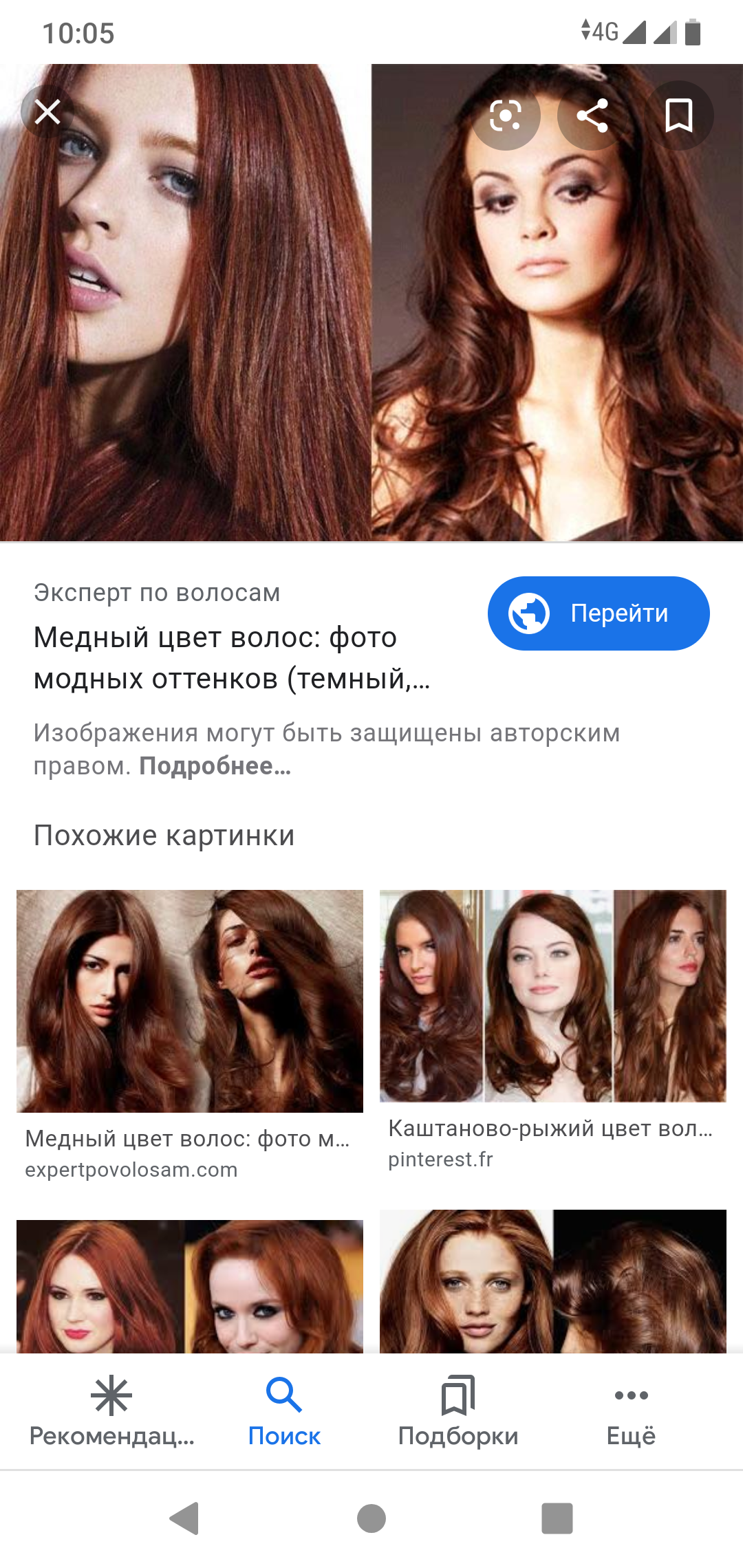Open the expertpovolosam.com similar image

coord(190,1001)
